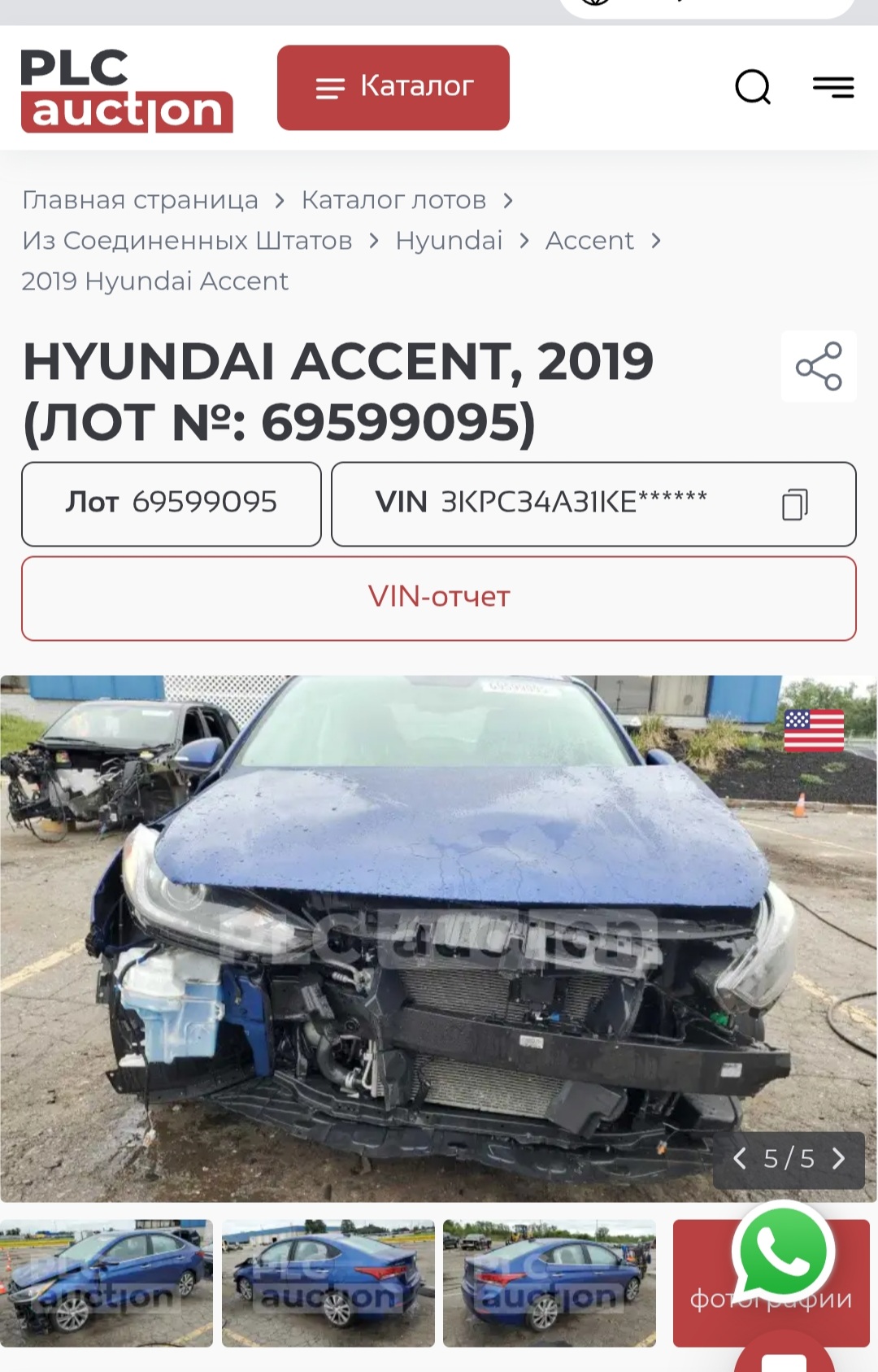Go to the PLC auction home logo
This screenshot has width=878, height=1372.
click(126, 90)
